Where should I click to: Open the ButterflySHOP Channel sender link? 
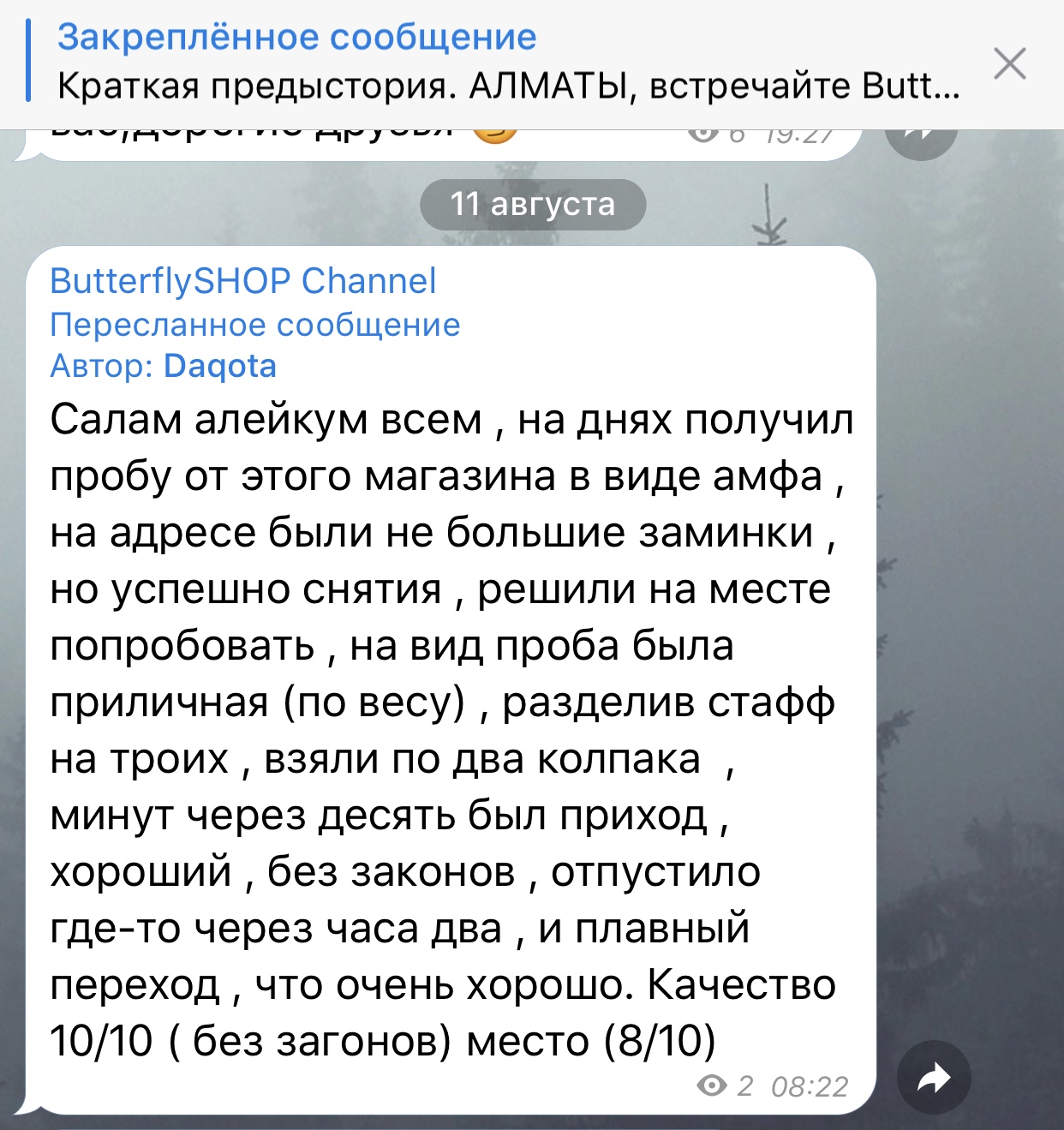(x=243, y=281)
